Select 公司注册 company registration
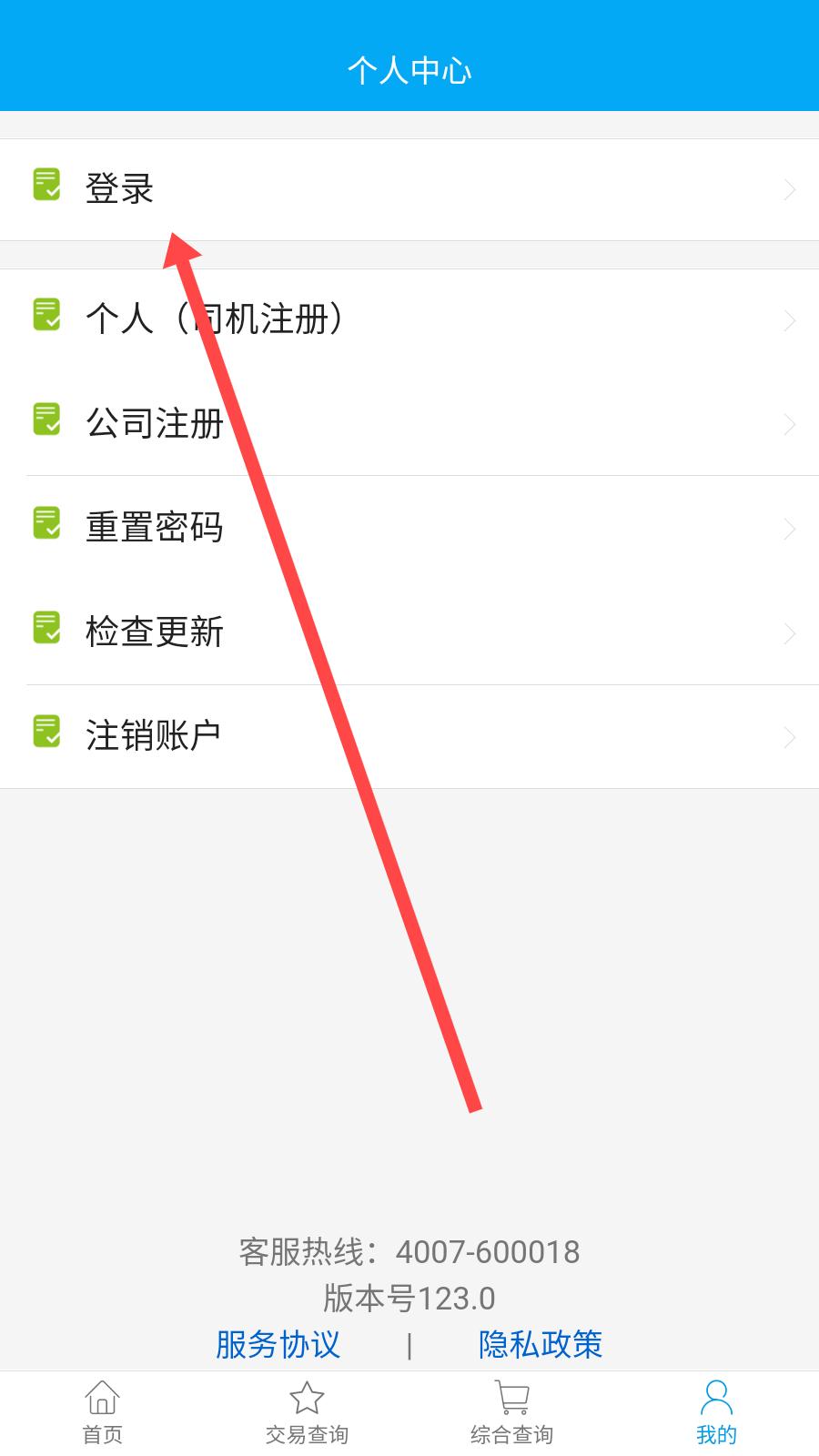The image size is (819, 1456). (x=409, y=424)
